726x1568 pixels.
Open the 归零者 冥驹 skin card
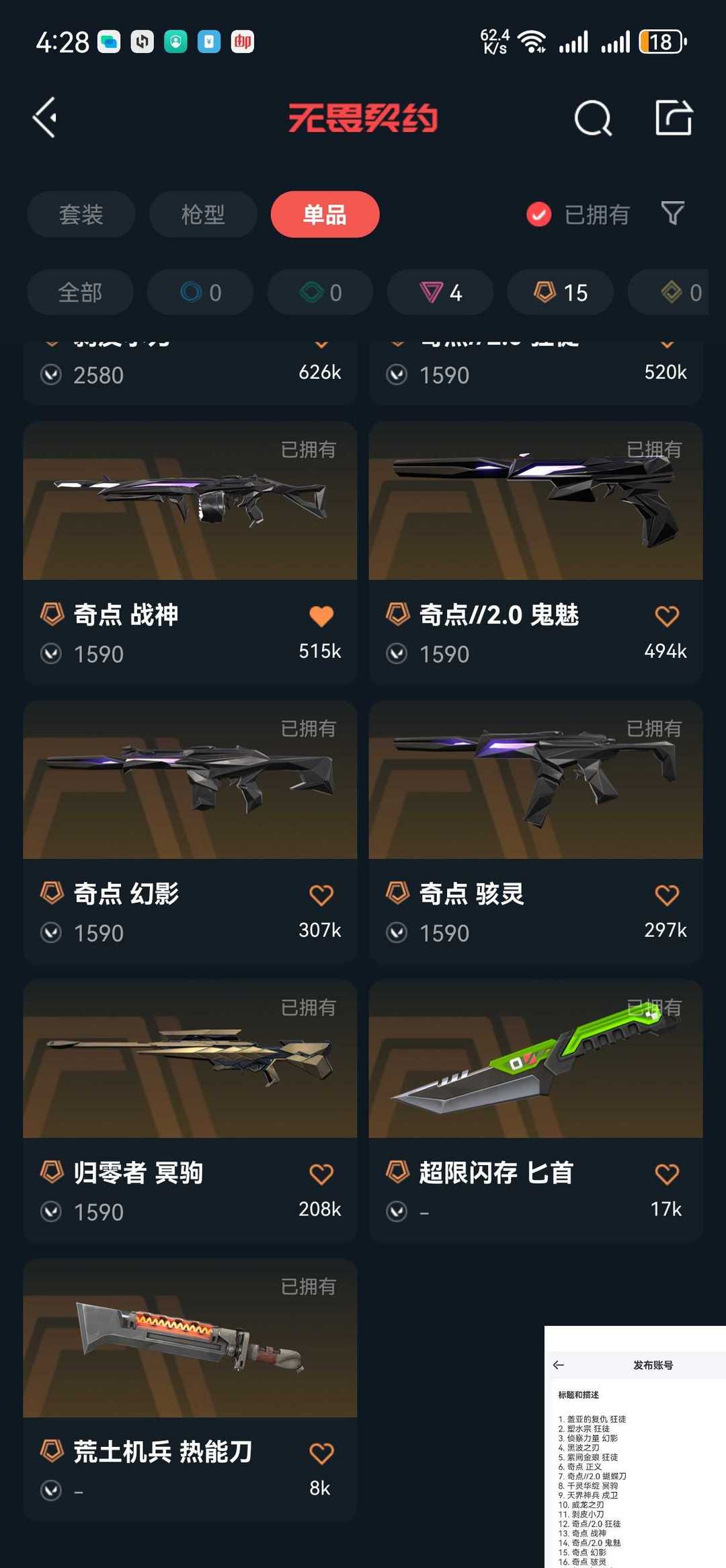coord(190,1111)
